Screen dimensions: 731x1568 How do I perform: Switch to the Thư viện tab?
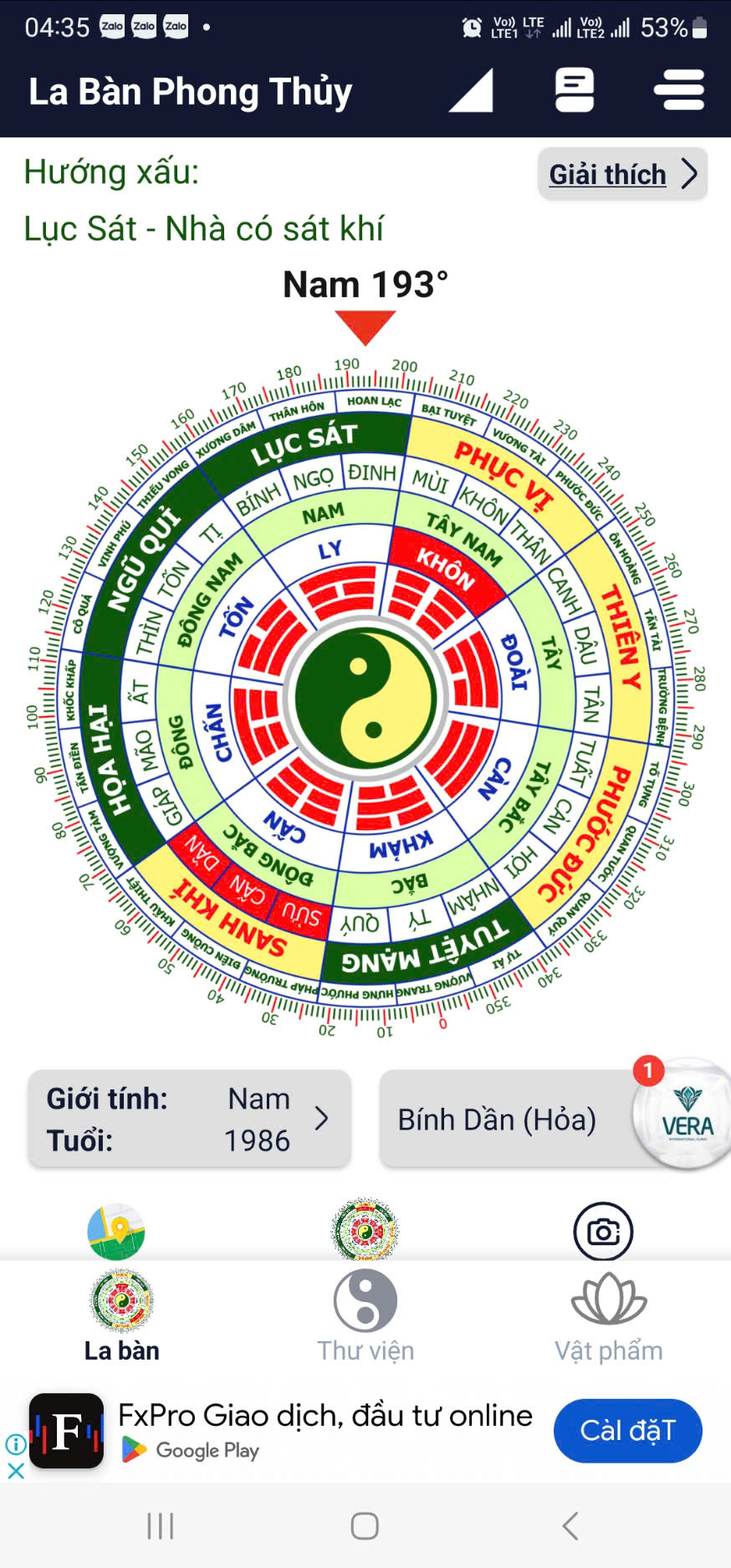point(365,1316)
